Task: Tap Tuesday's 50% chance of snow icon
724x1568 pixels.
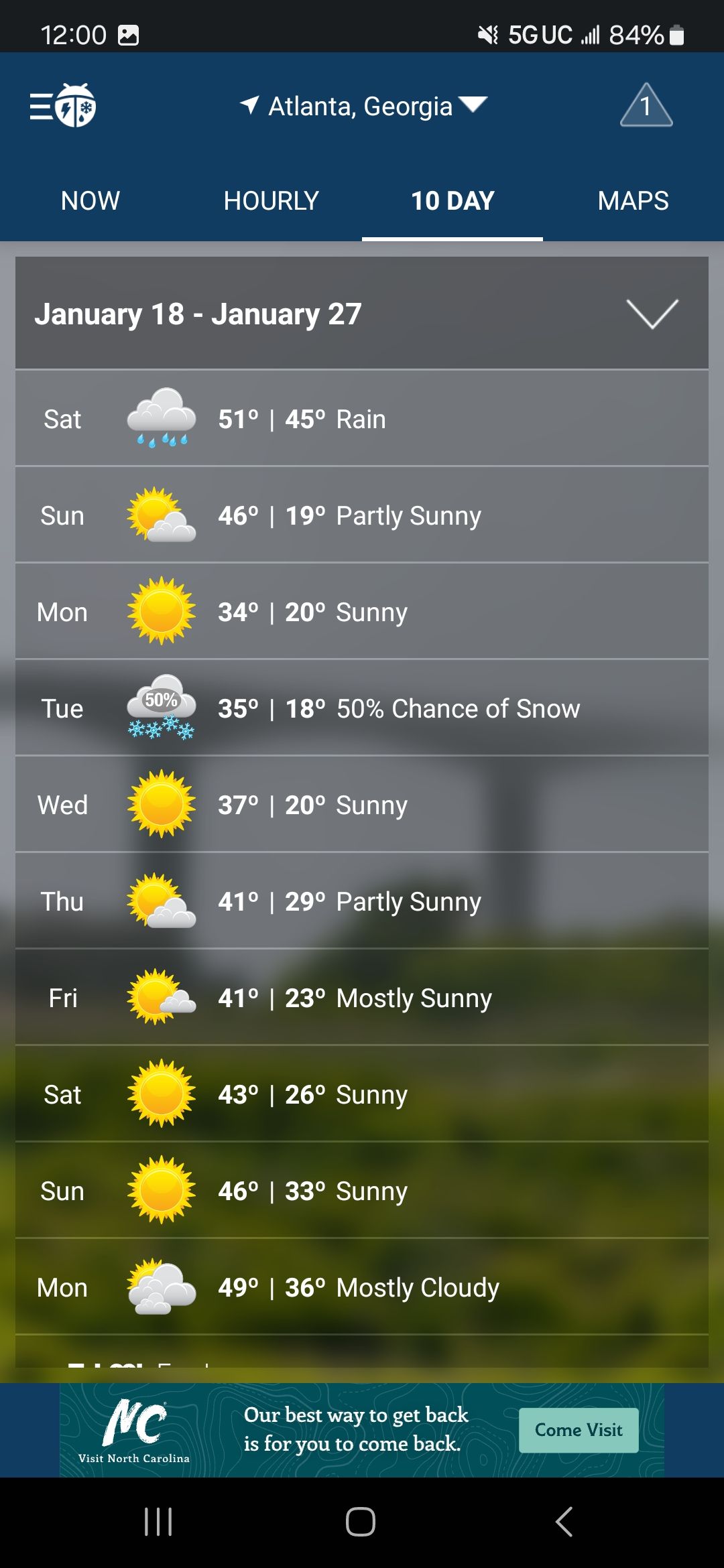Action: (160, 708)
